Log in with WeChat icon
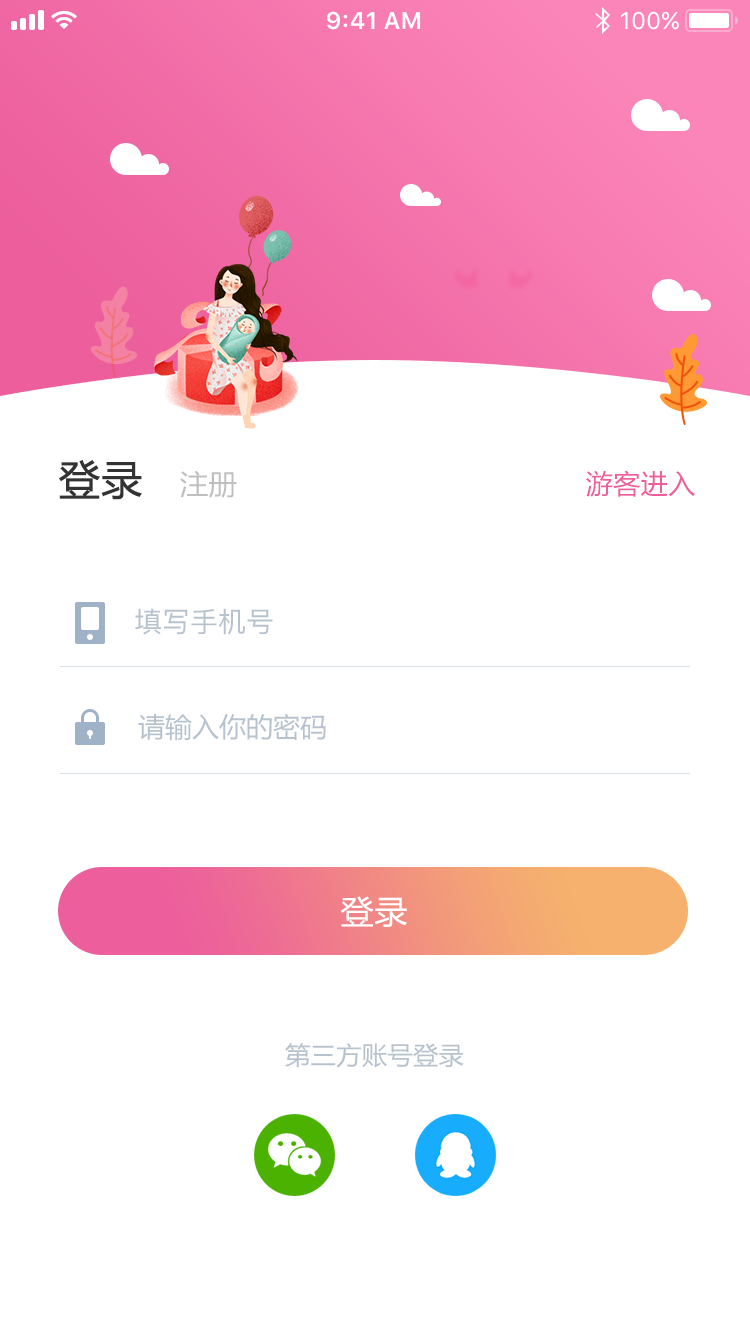 [x=294, y=1155]
